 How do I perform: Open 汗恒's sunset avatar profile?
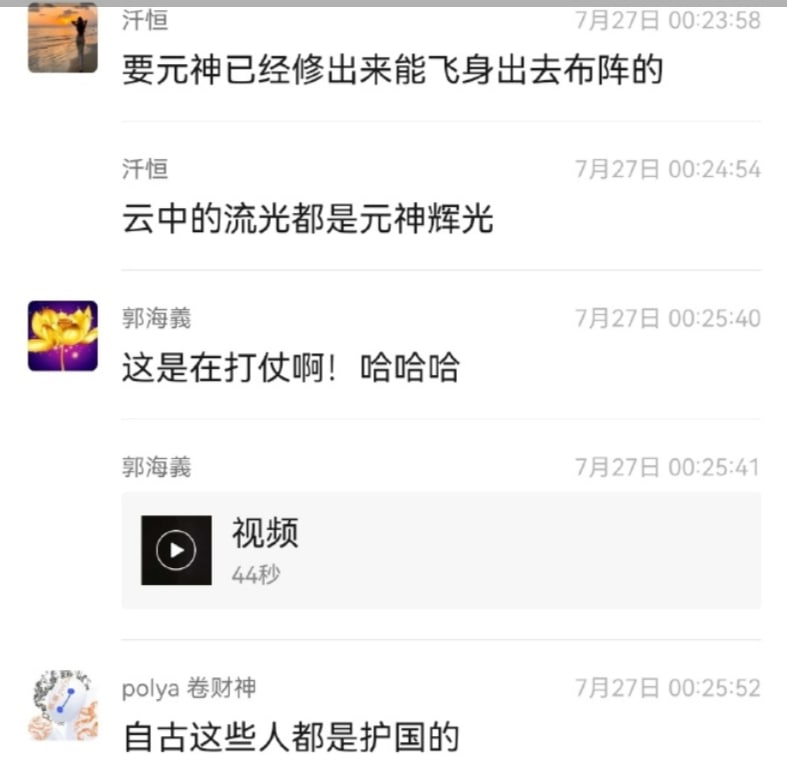(63, 38)
